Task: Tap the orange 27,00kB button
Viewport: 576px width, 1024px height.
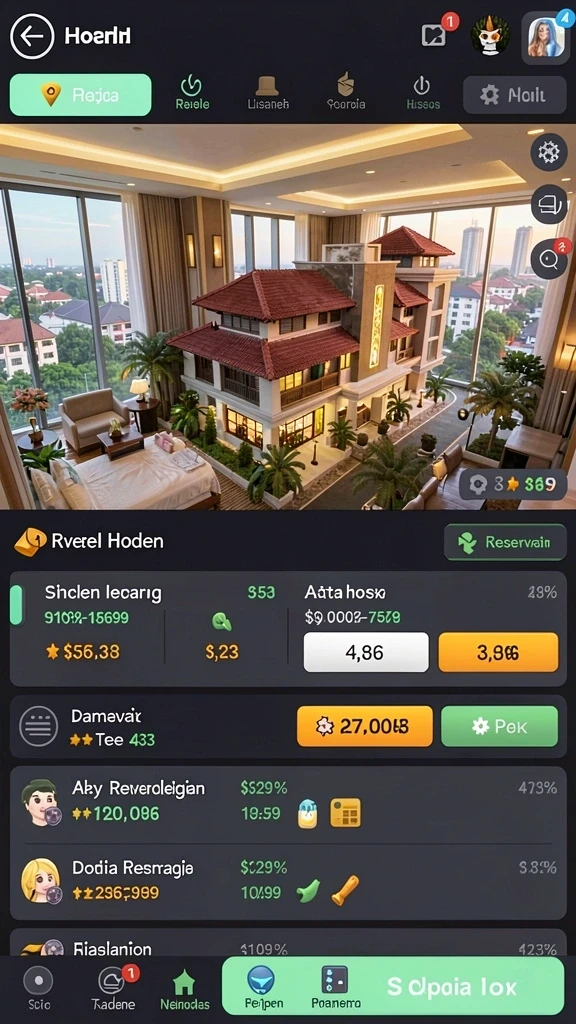Action: click(x=364, y=726)
